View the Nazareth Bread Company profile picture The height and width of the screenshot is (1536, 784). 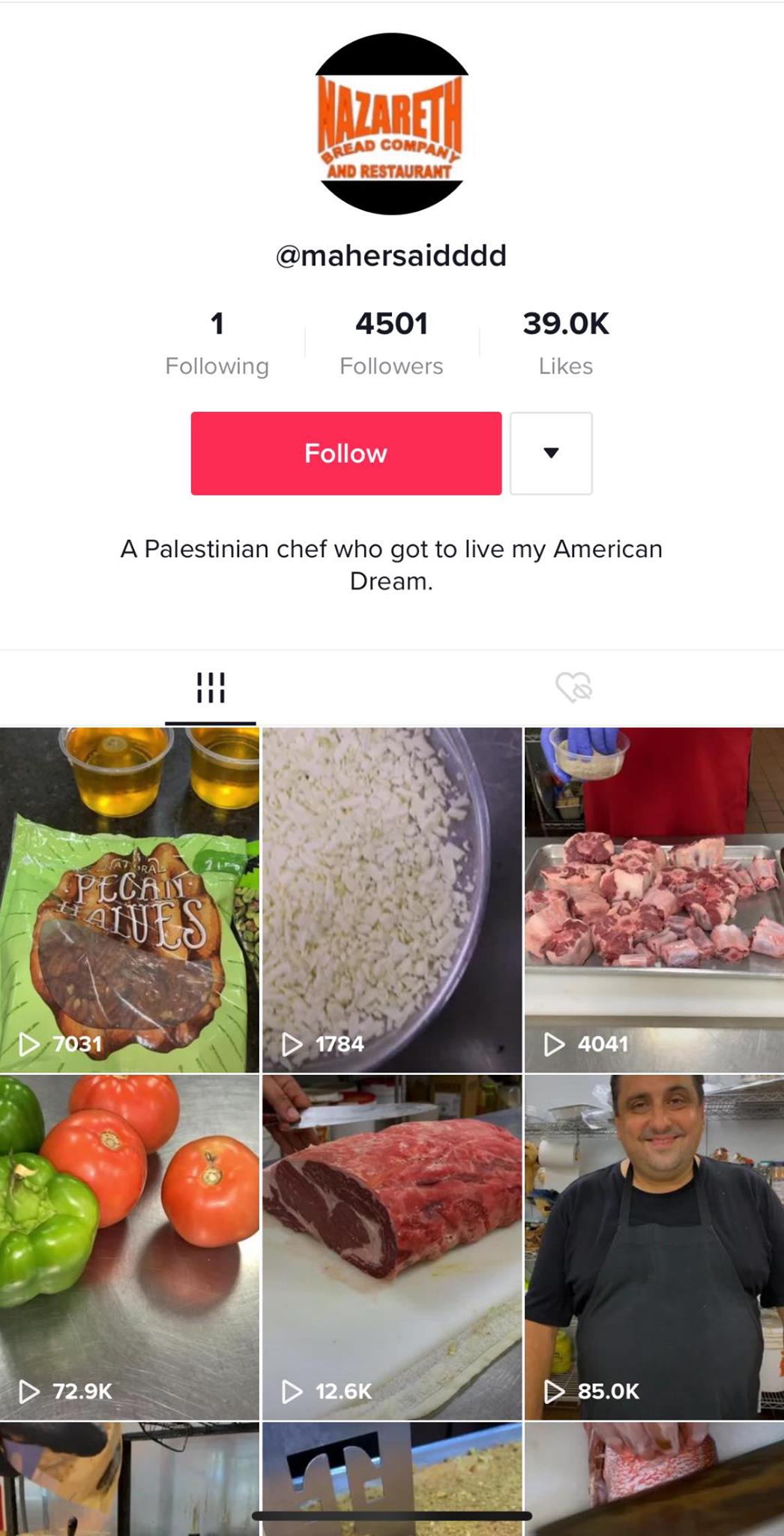click(x=391, y=124)
